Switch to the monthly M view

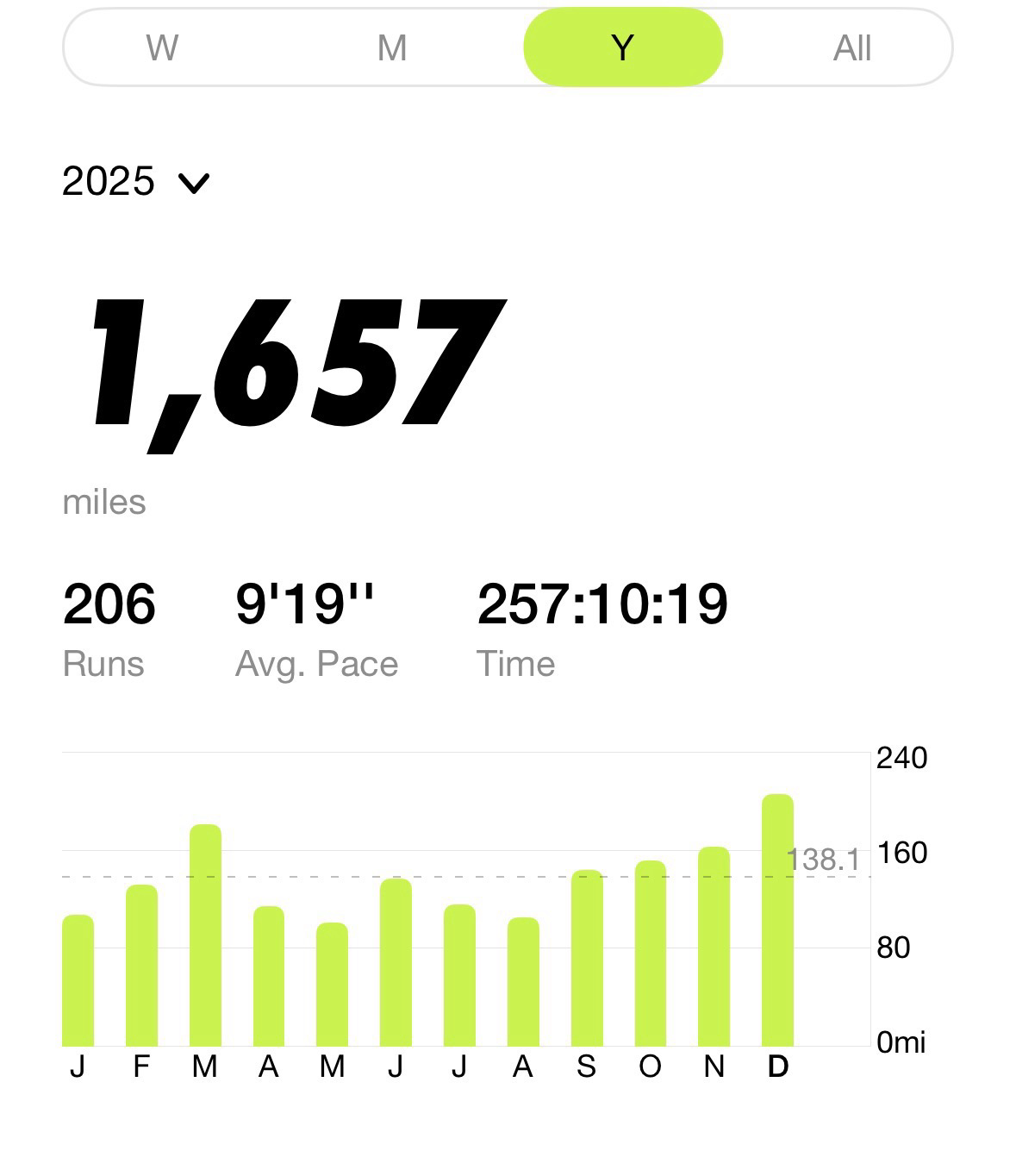392,47
